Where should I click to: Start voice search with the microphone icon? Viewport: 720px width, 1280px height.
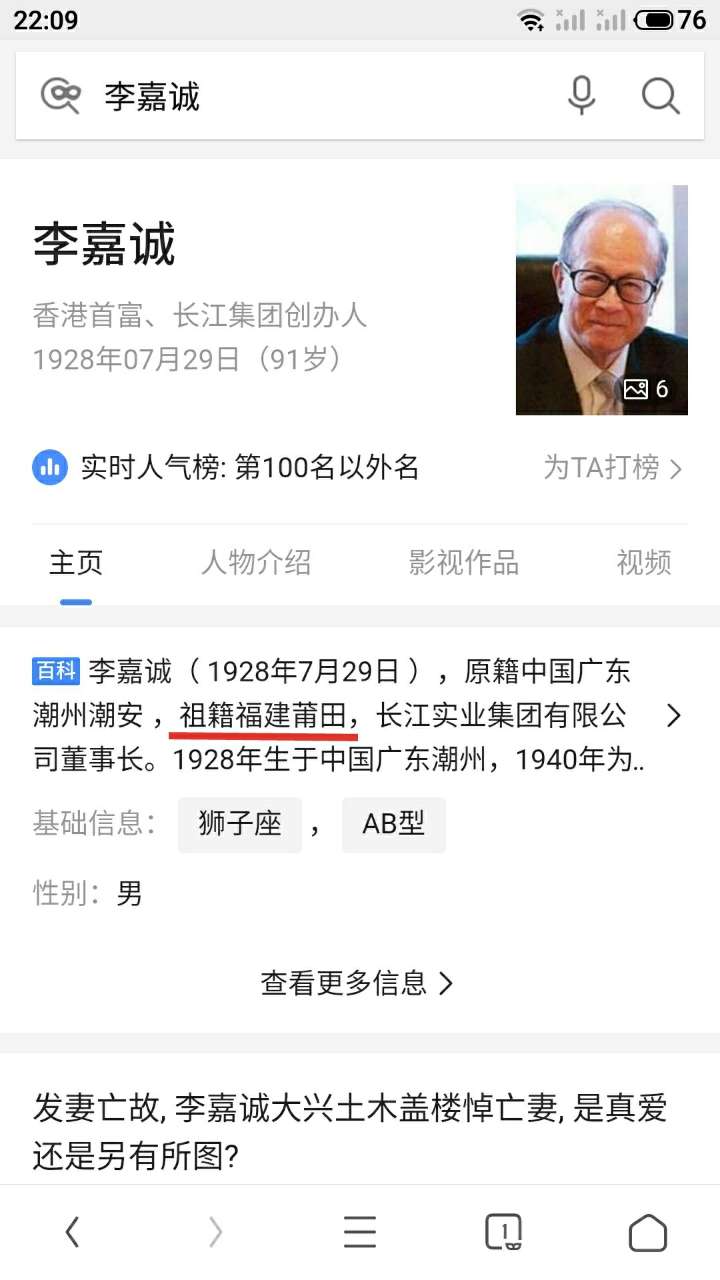coord(581,97)
